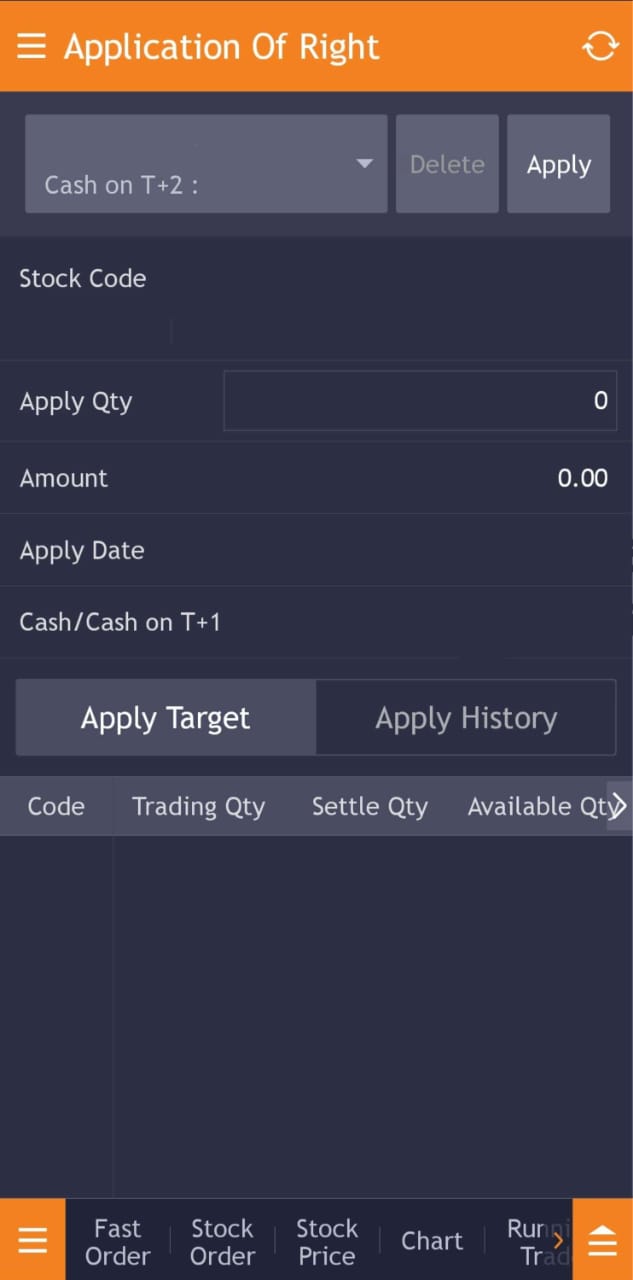Refresh the Application Of Right page
Image resolution: width=633 pixels, height=1280 pixels.
[x=600, y=46]
